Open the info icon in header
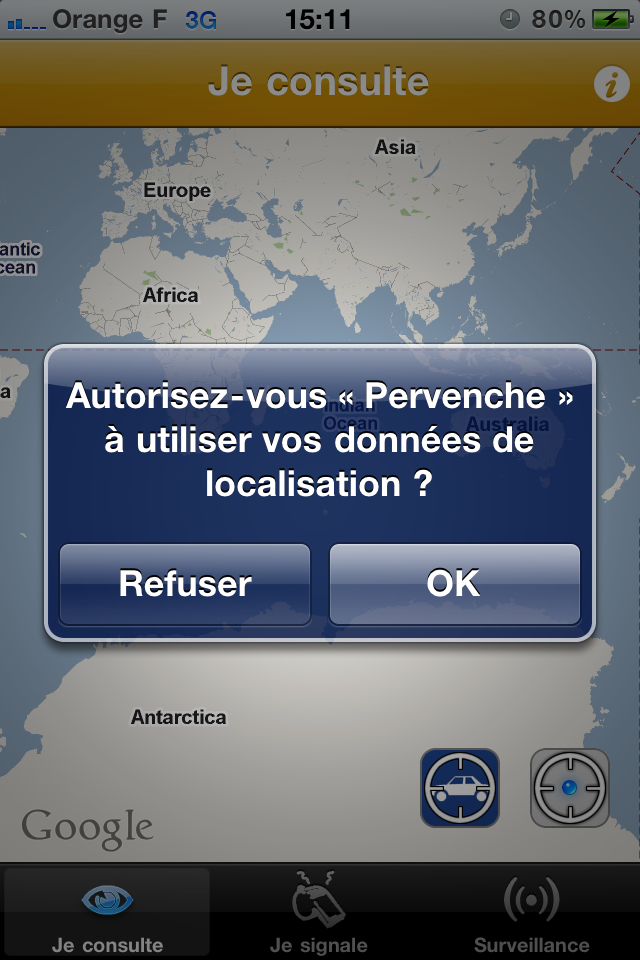The image size is (640, 960). coord(611,85)
